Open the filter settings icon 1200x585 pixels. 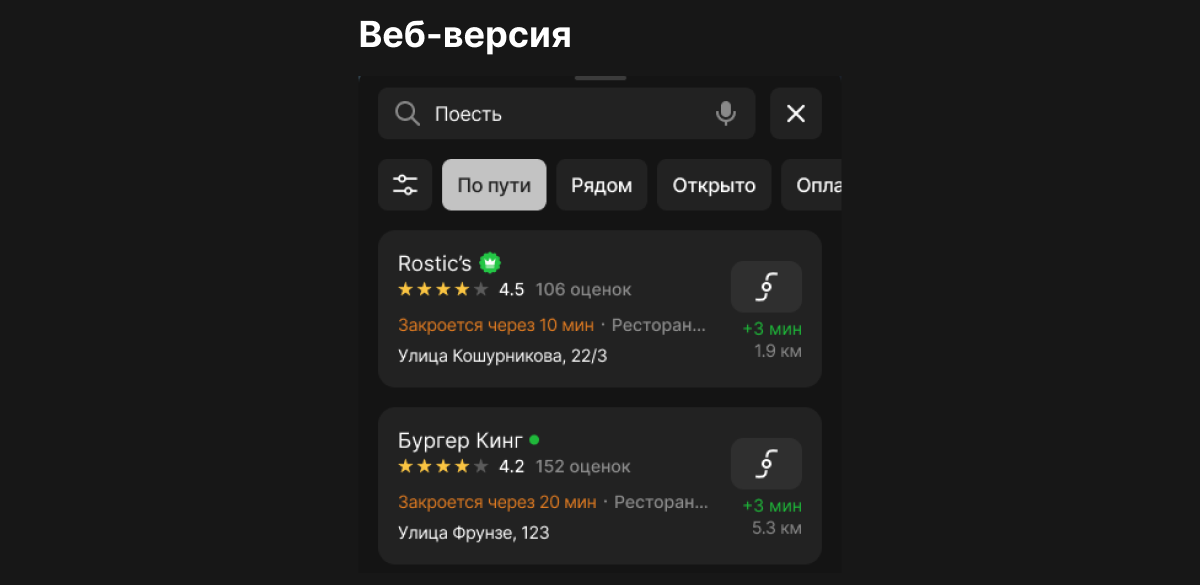point(405,185)
